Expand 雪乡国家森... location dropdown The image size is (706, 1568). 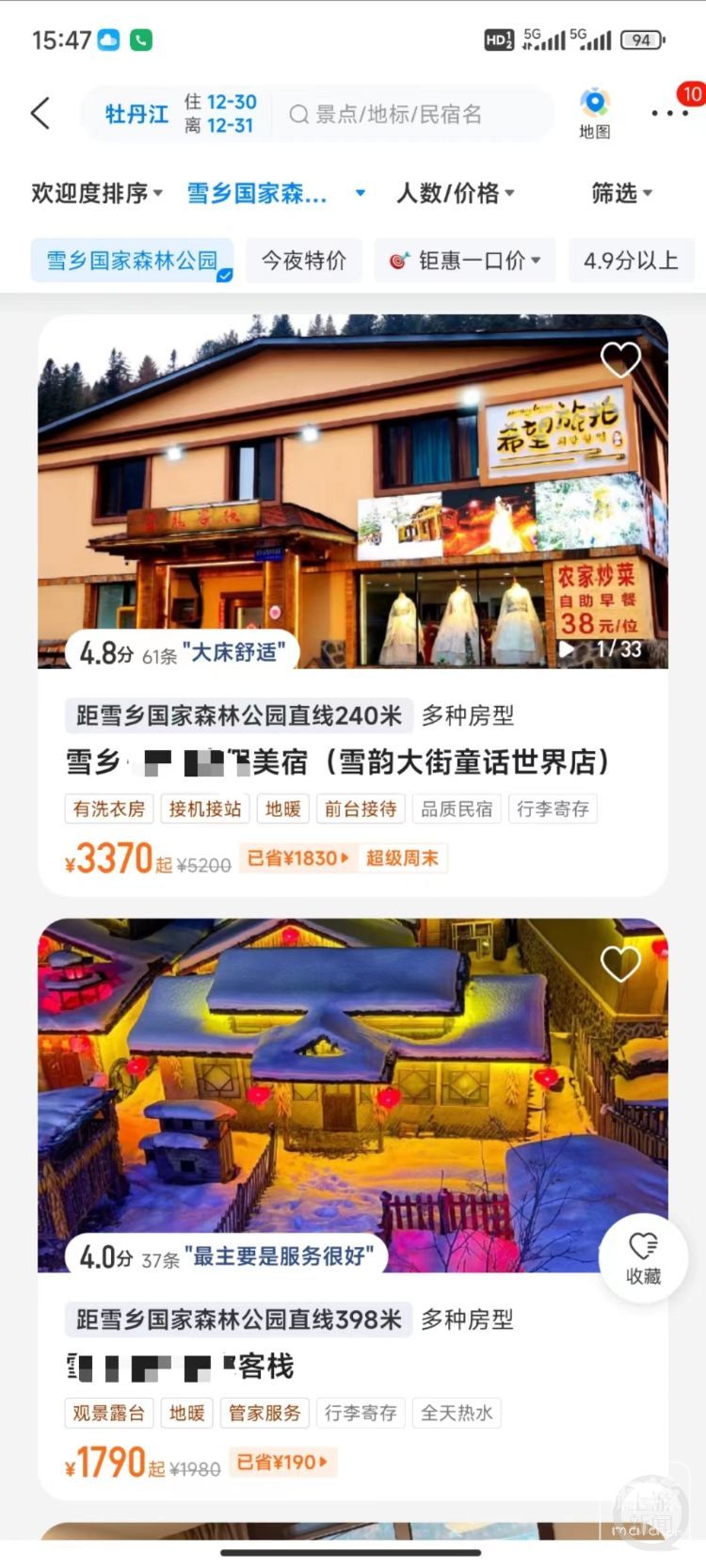pos(275,193)
